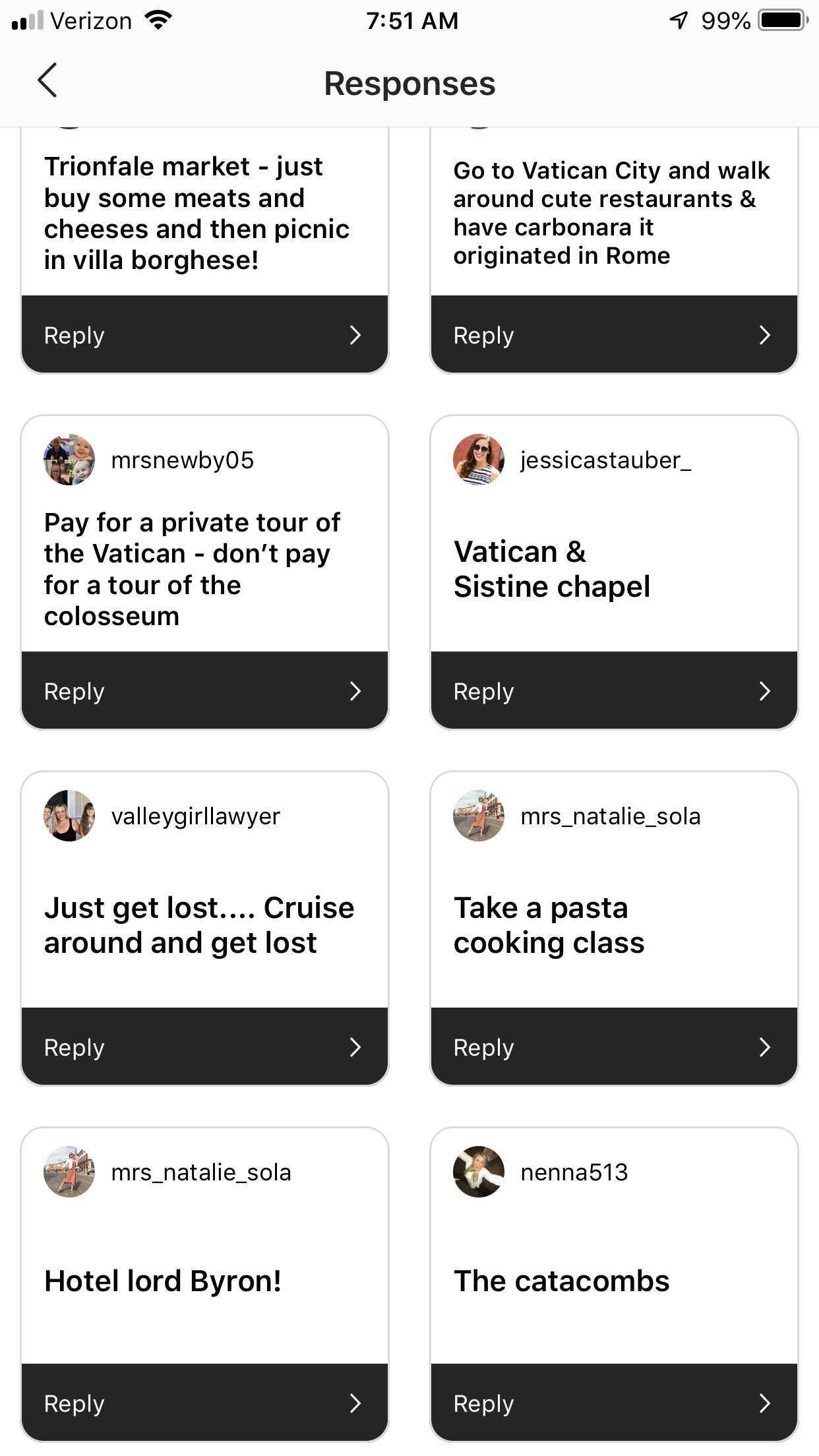Reply to the carbonara in Rome response

point(614,335)
